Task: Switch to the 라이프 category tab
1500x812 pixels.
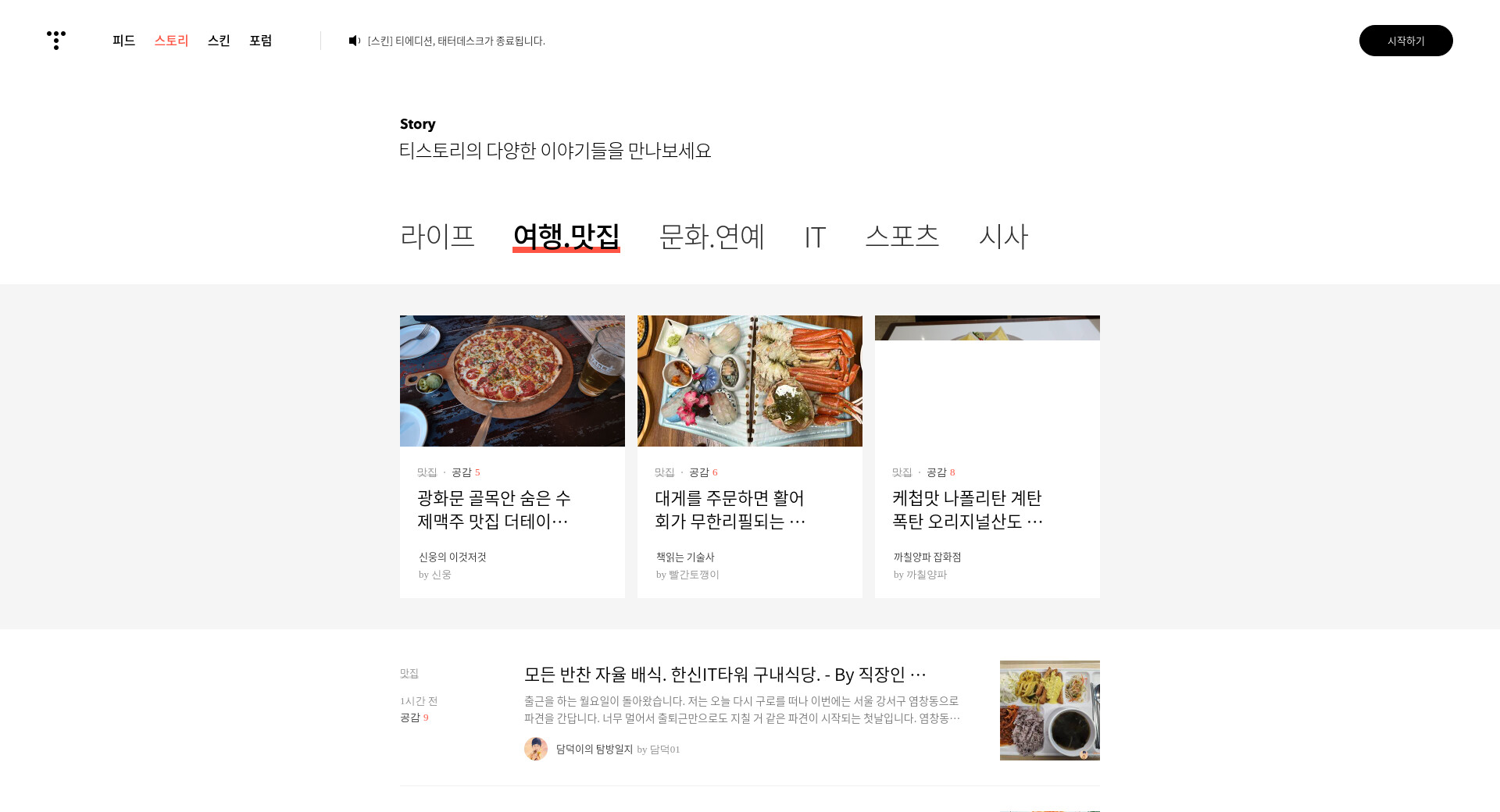Action: click(437, 236)
